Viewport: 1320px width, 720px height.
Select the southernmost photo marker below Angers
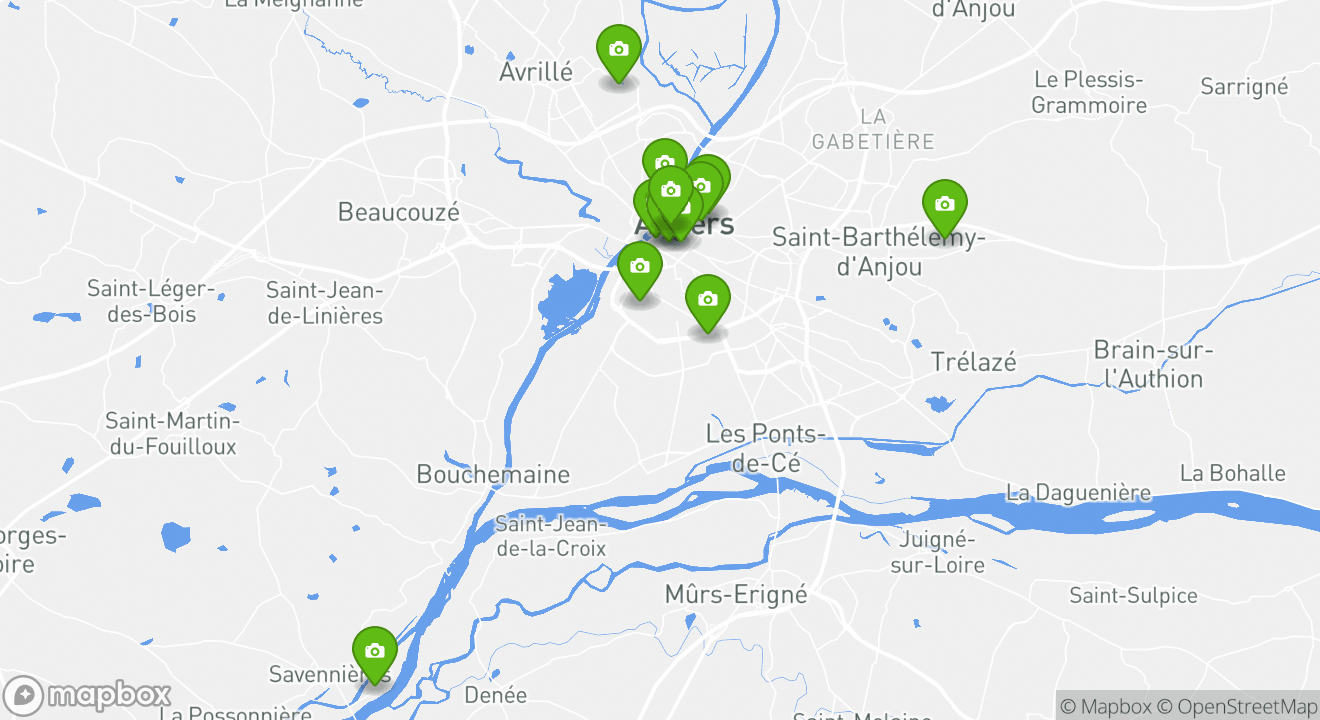pyautogui.click(x=707, y=300)
